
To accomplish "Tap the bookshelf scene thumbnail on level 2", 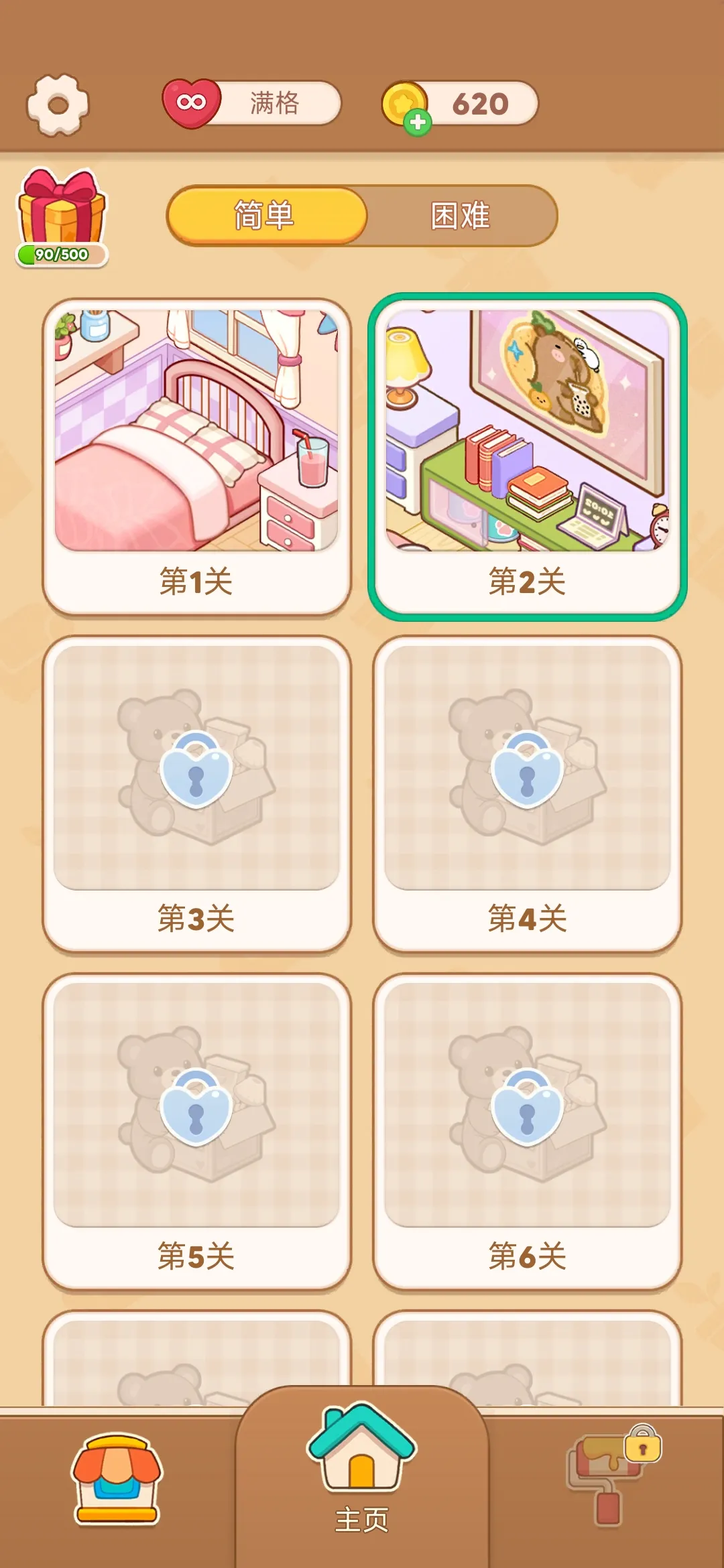I will 527,429.
